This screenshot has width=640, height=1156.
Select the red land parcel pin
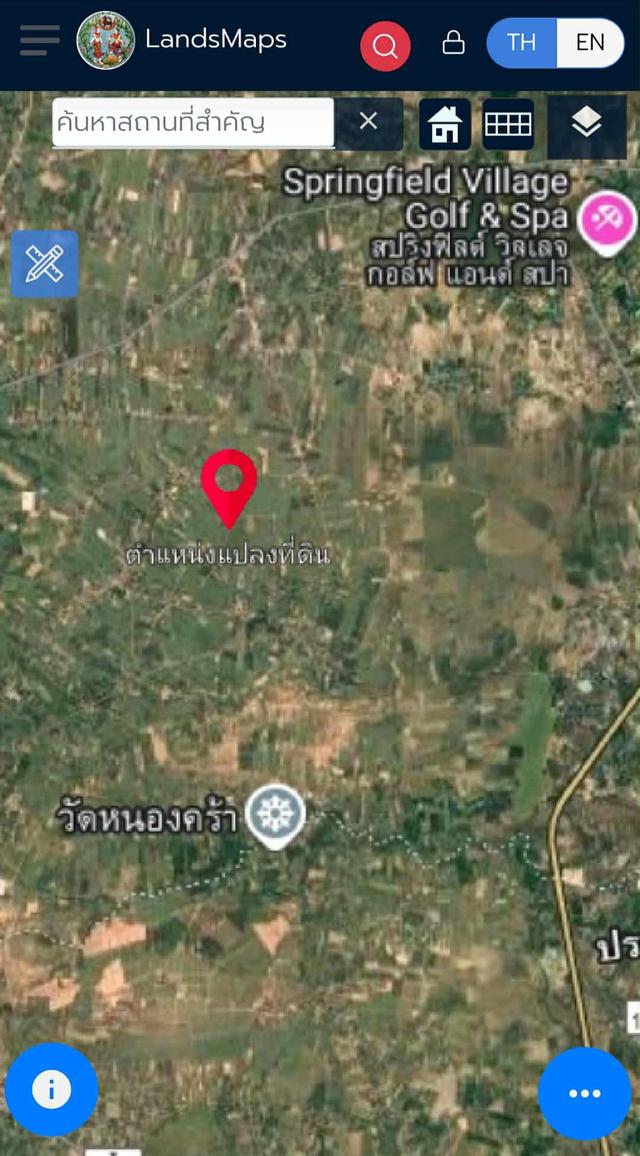[229, 486]
